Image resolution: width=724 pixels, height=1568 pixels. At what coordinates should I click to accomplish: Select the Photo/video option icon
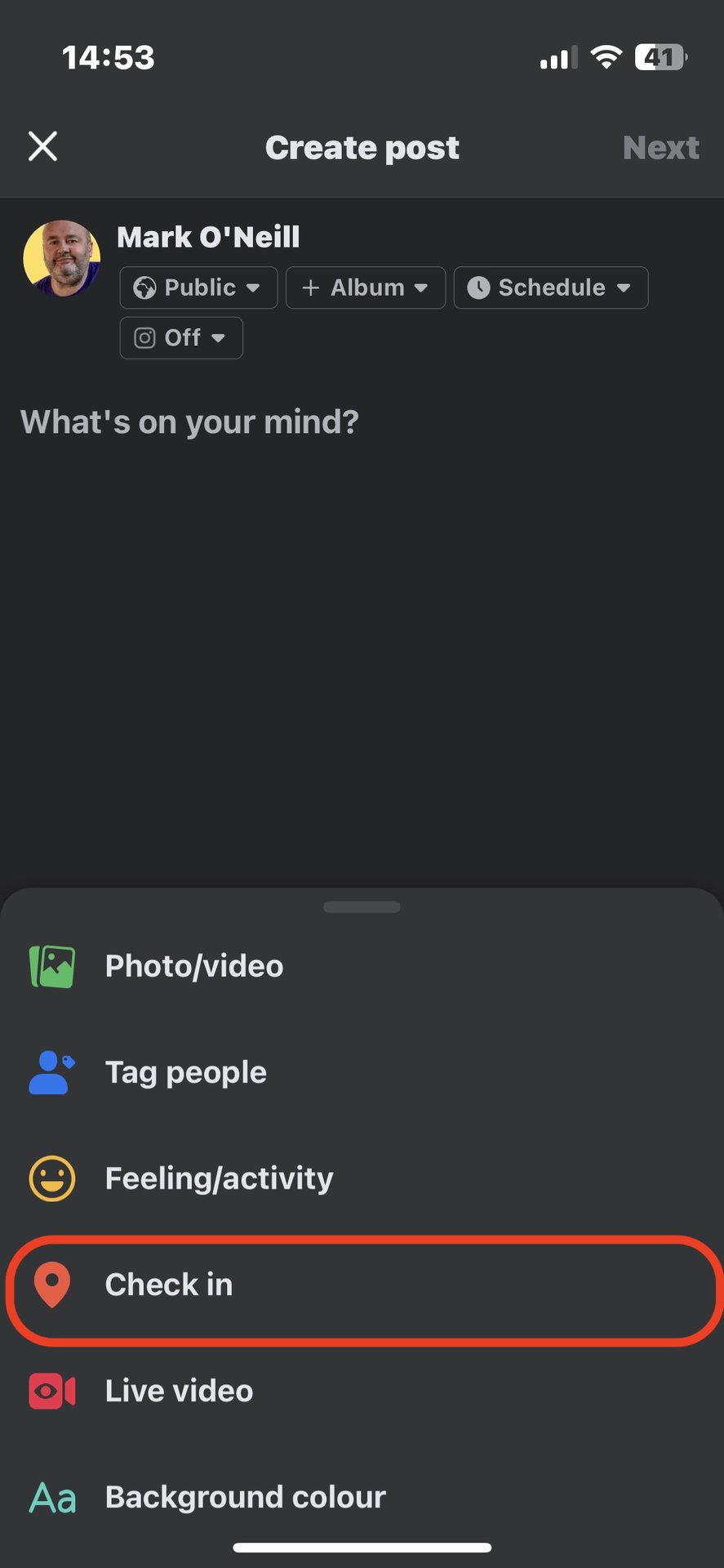point(51,966)
